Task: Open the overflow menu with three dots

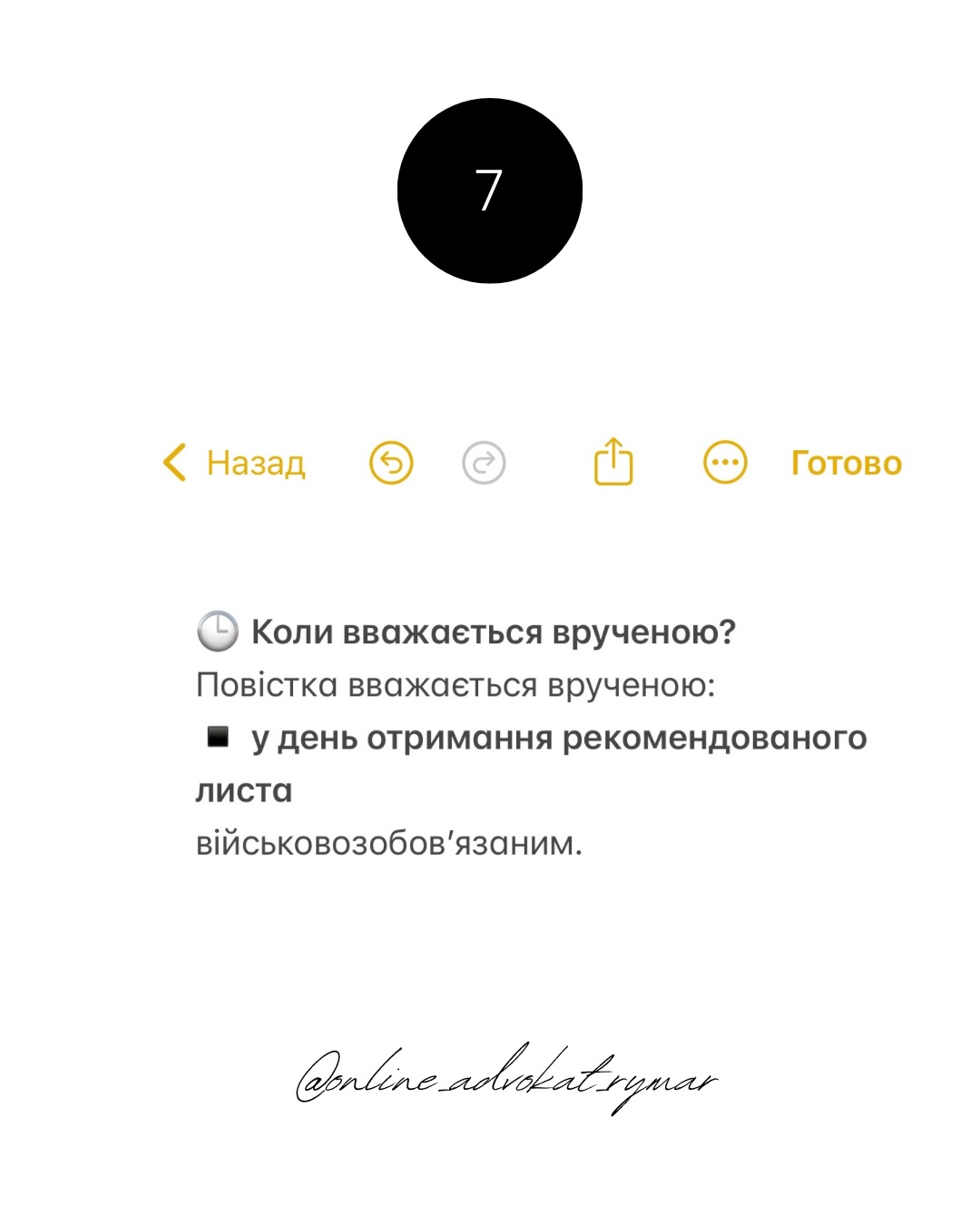Action: click(x=724, y=462)
